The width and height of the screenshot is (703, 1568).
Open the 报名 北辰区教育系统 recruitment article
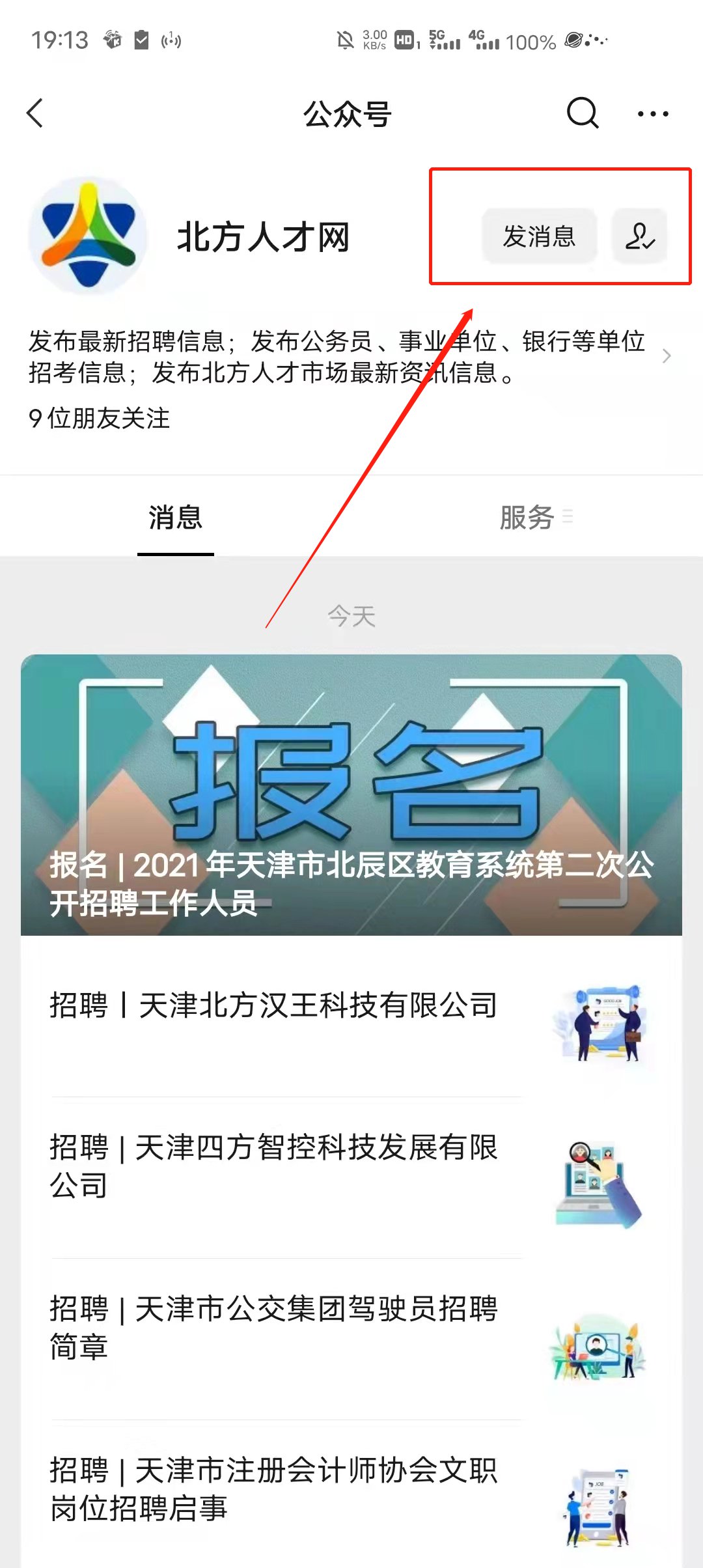351,794
